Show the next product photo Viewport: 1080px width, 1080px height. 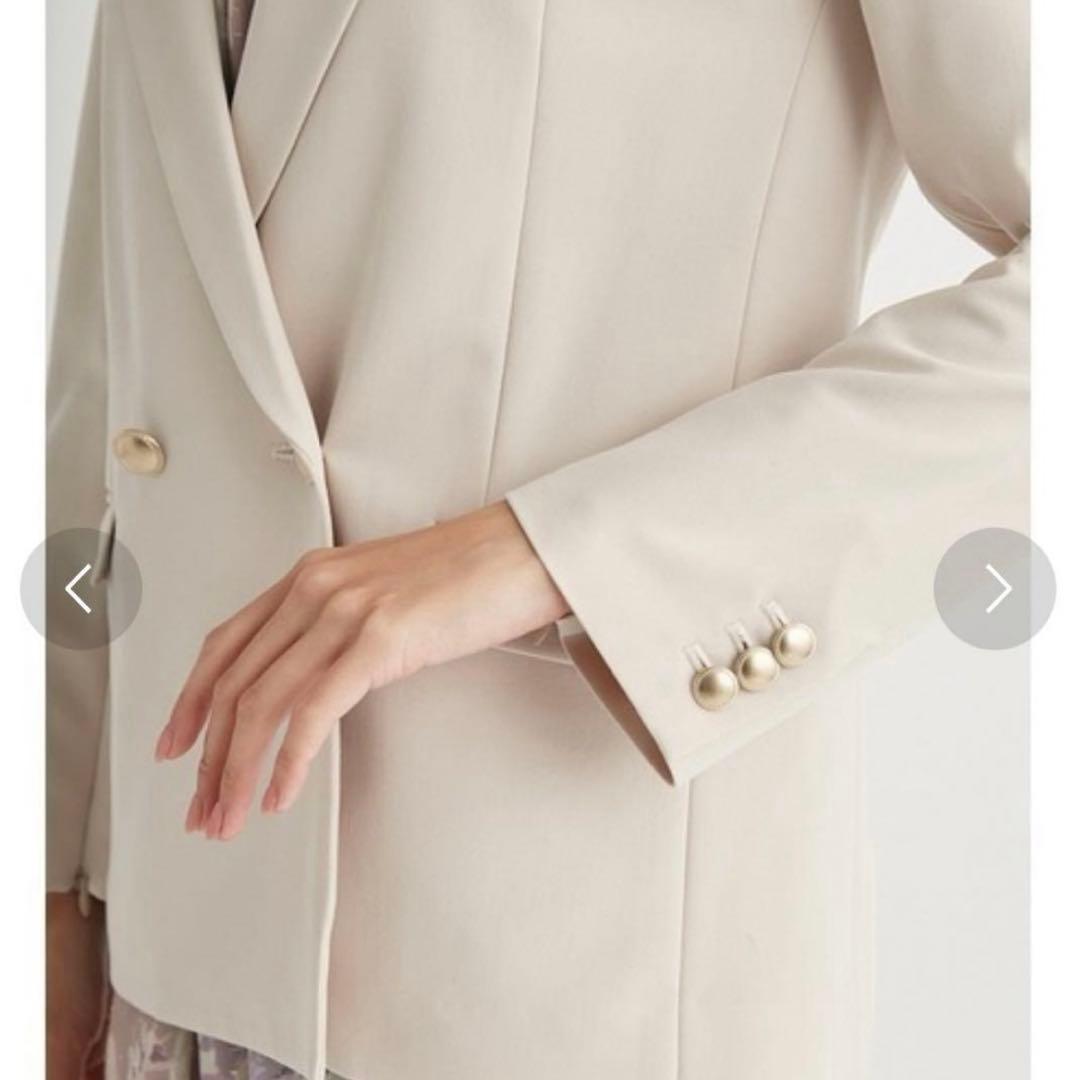[995, 589]
